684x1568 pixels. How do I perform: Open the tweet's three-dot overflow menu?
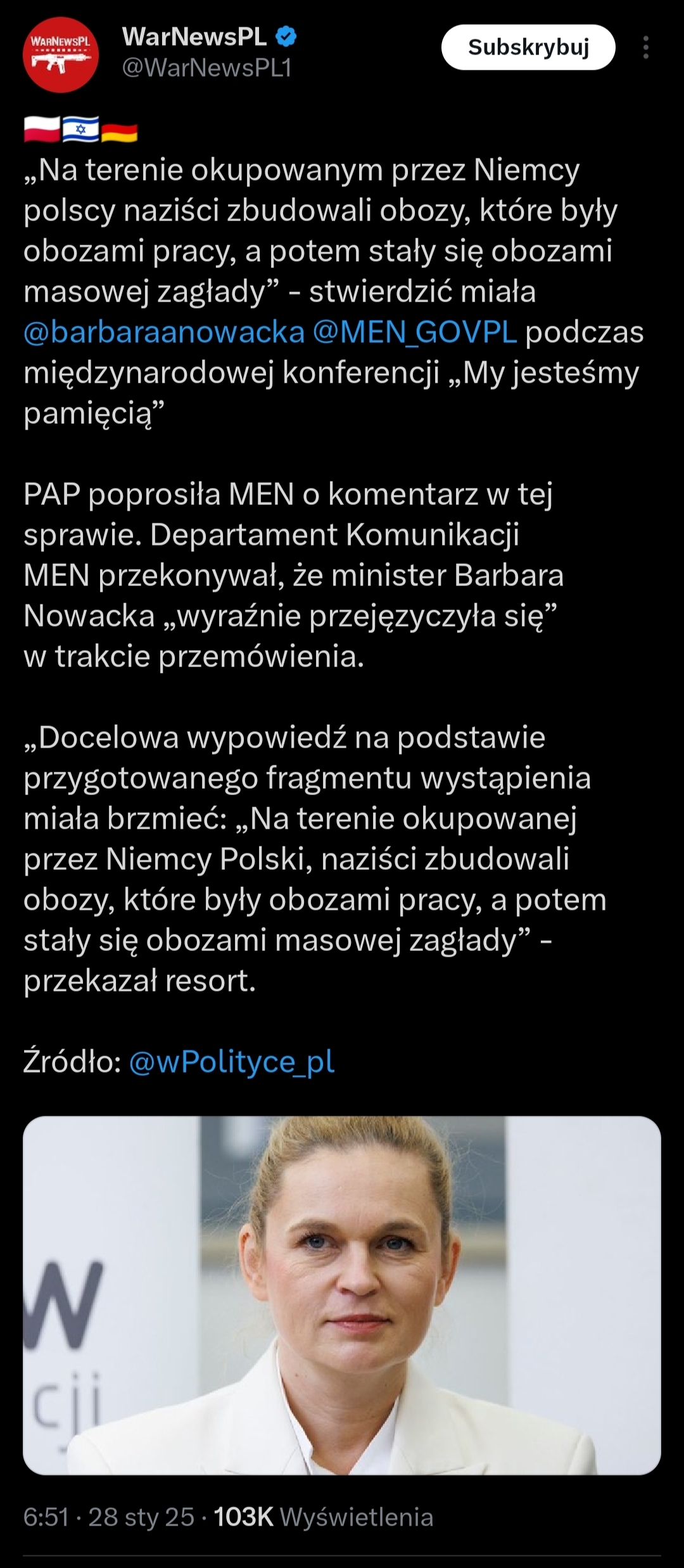point(645,48)
